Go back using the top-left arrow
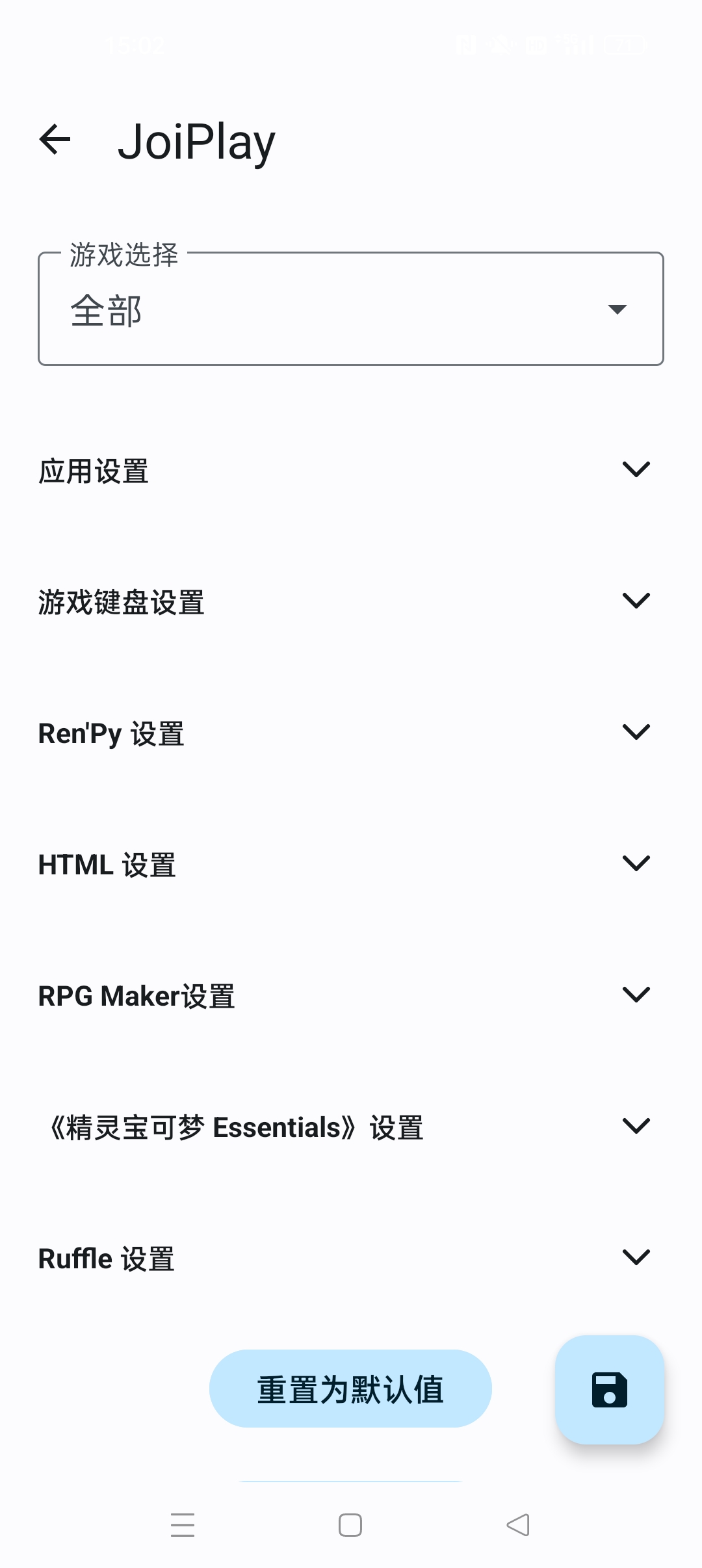Image resolution: width=702 pixels, height=1568 pixels. [55, 140]
